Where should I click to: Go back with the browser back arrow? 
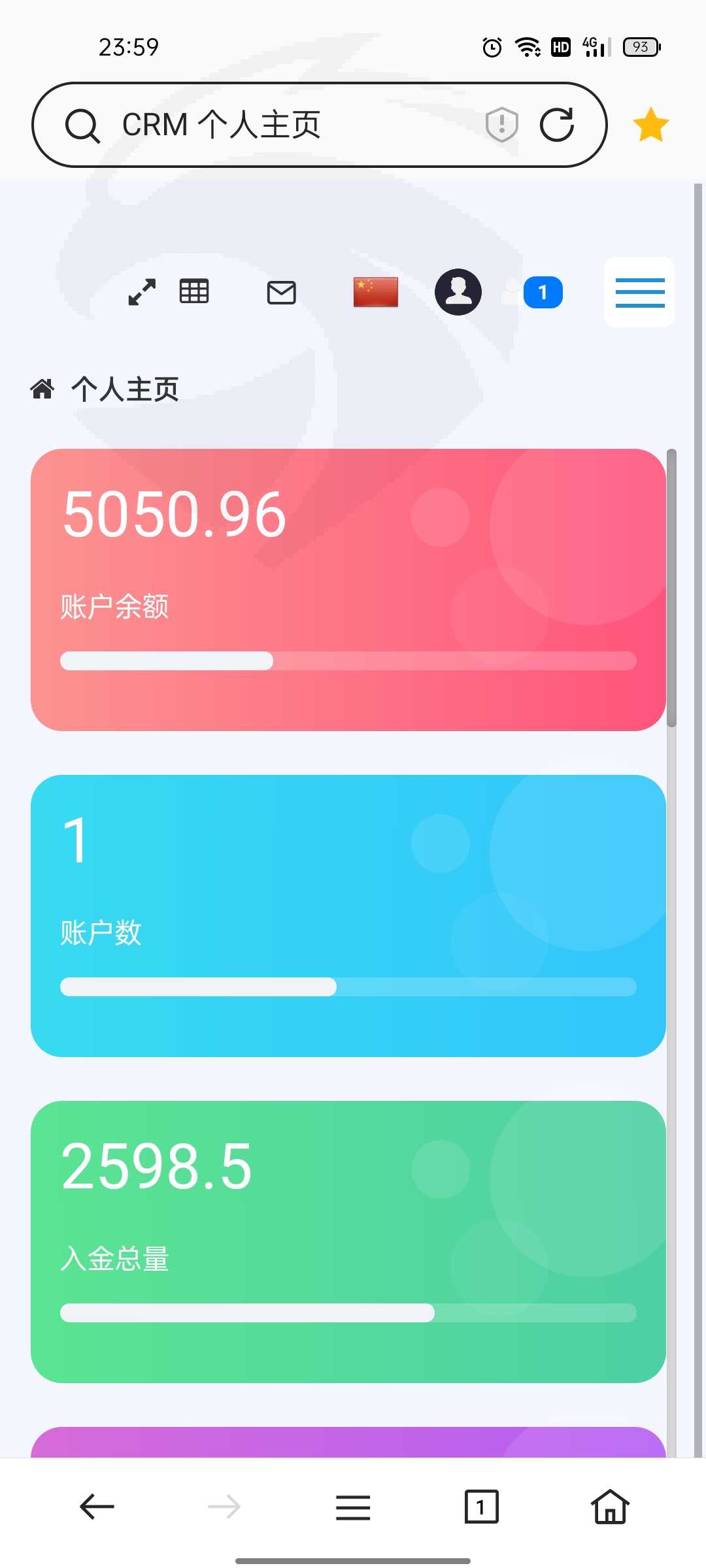tap(97, 1507)
